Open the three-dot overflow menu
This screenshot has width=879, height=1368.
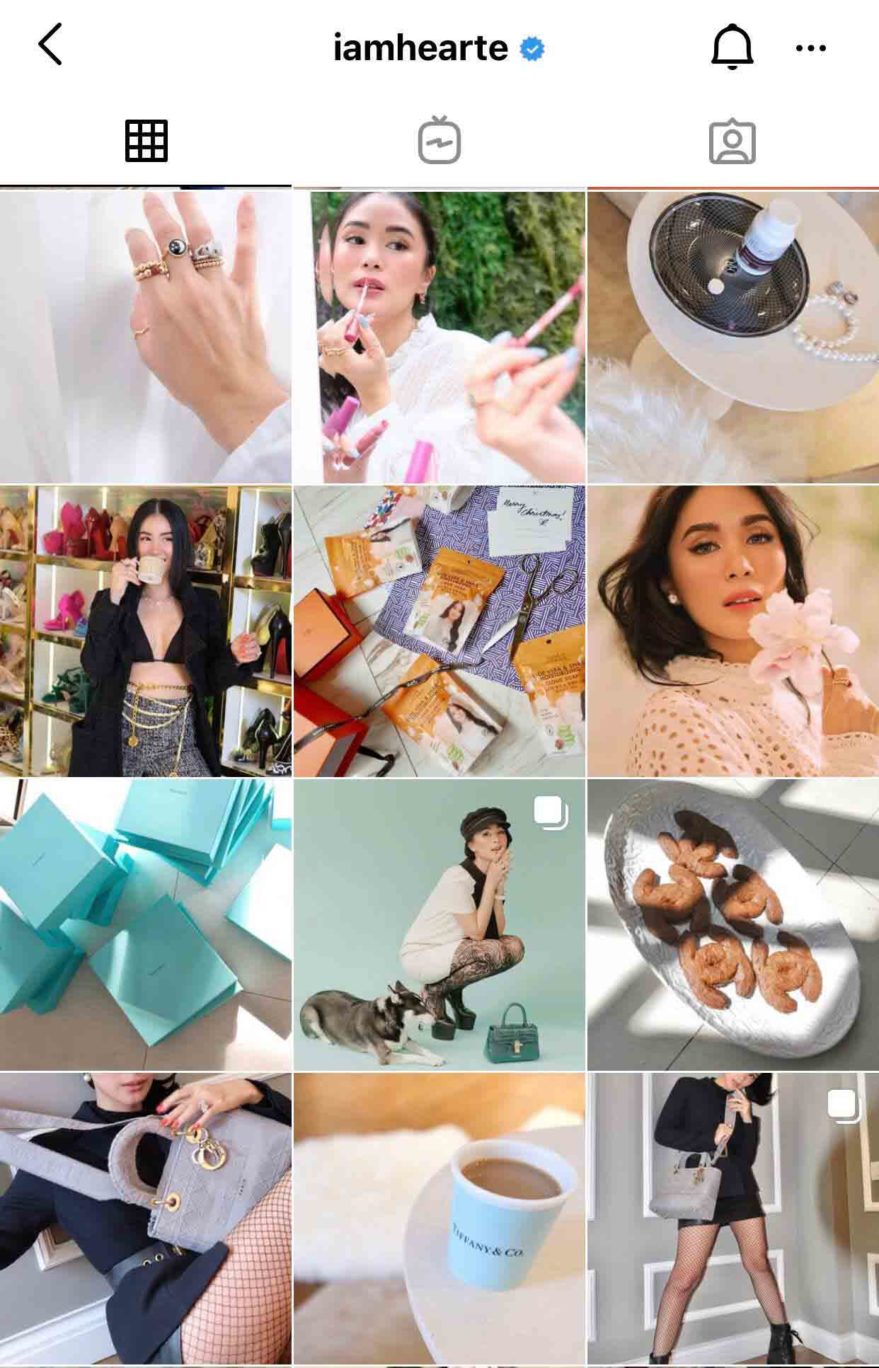(811, 48)
